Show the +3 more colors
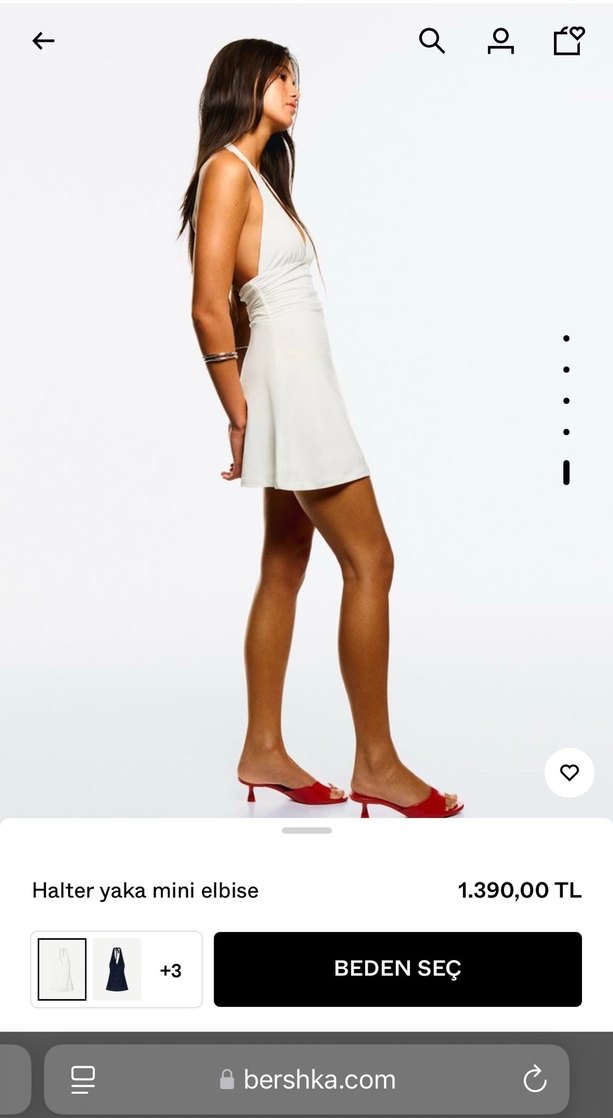This screenshot has width=613, height=1118. pyautogui.click(x=170, y=970)
